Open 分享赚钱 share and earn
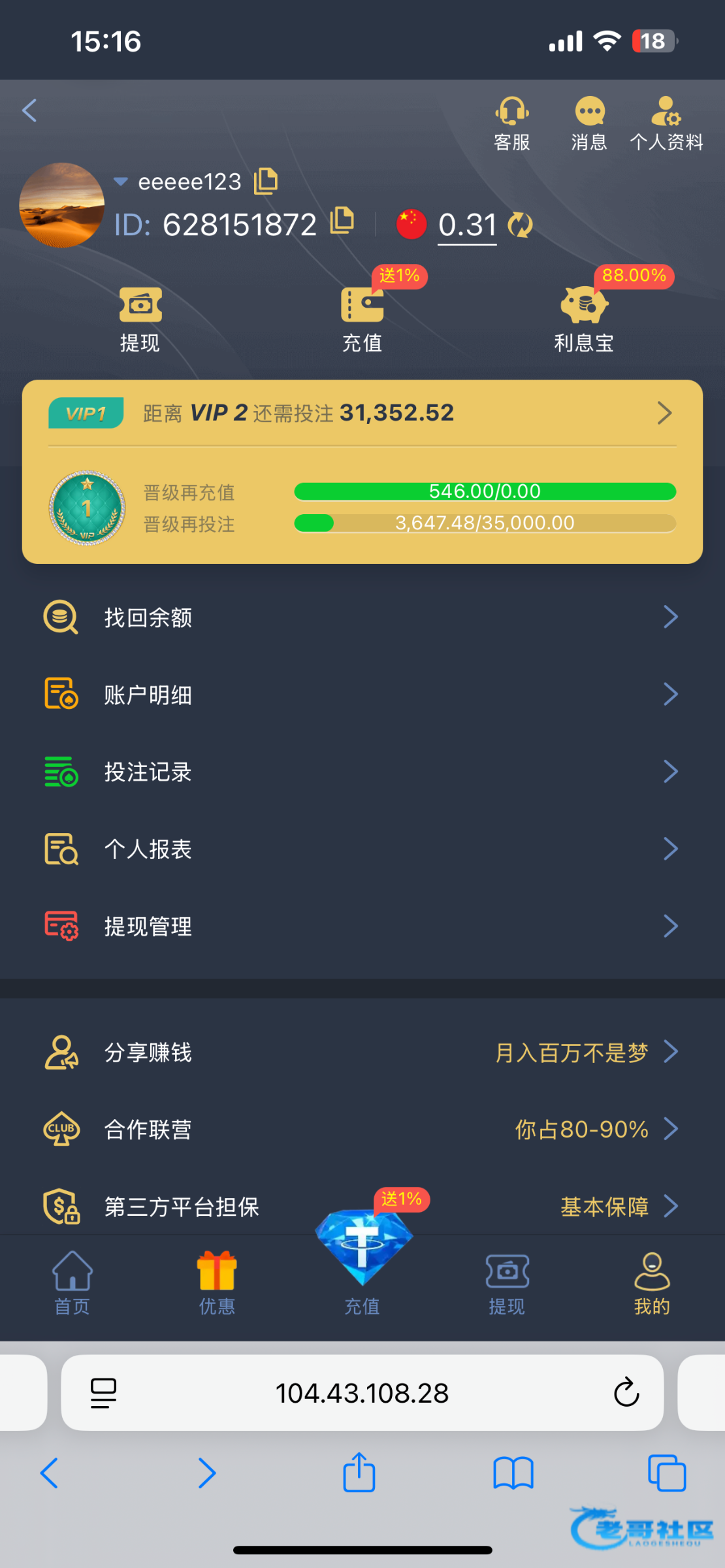The width and height of the screenshot is (725, 1568). pyautogui.click(x=362, y=1052)
